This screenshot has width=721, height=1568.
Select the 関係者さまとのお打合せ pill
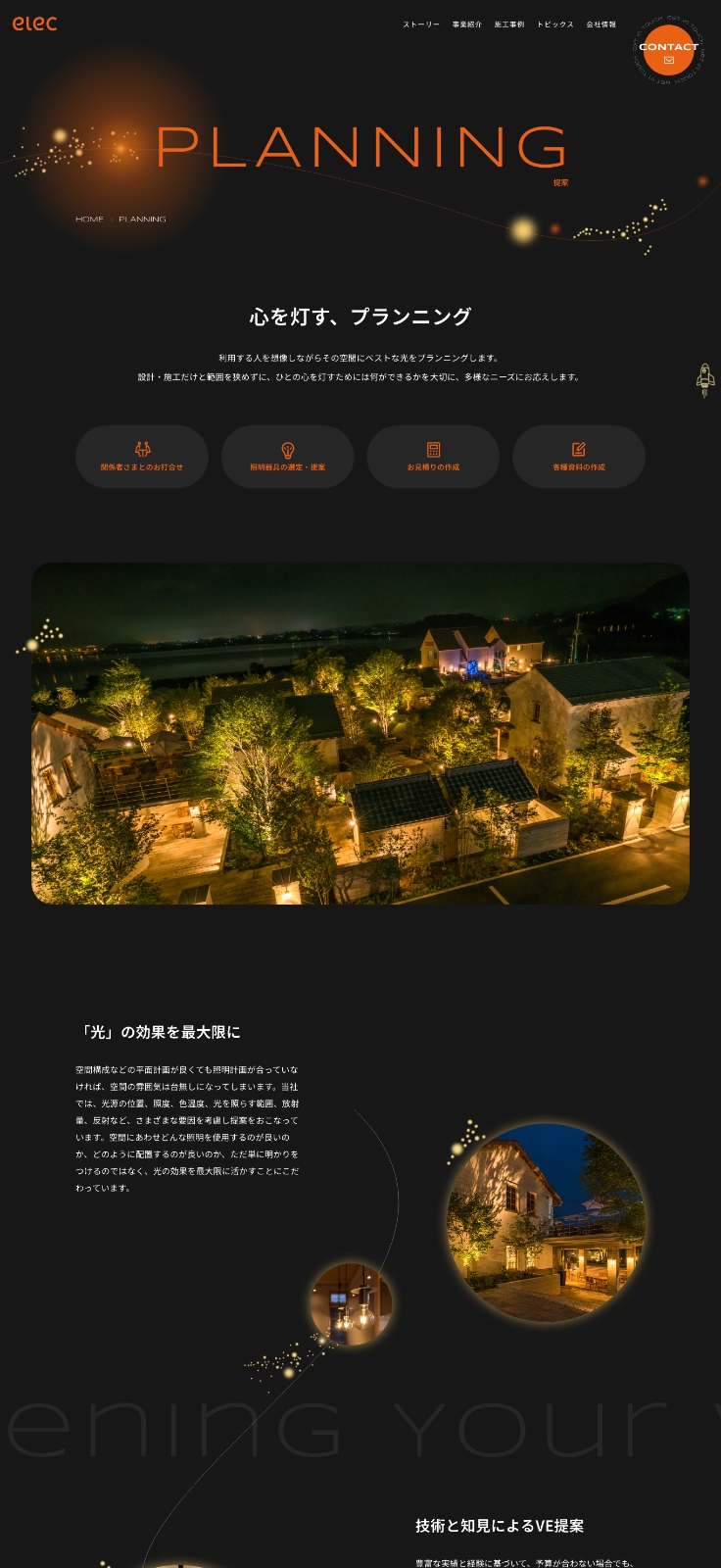coord(142,457)
